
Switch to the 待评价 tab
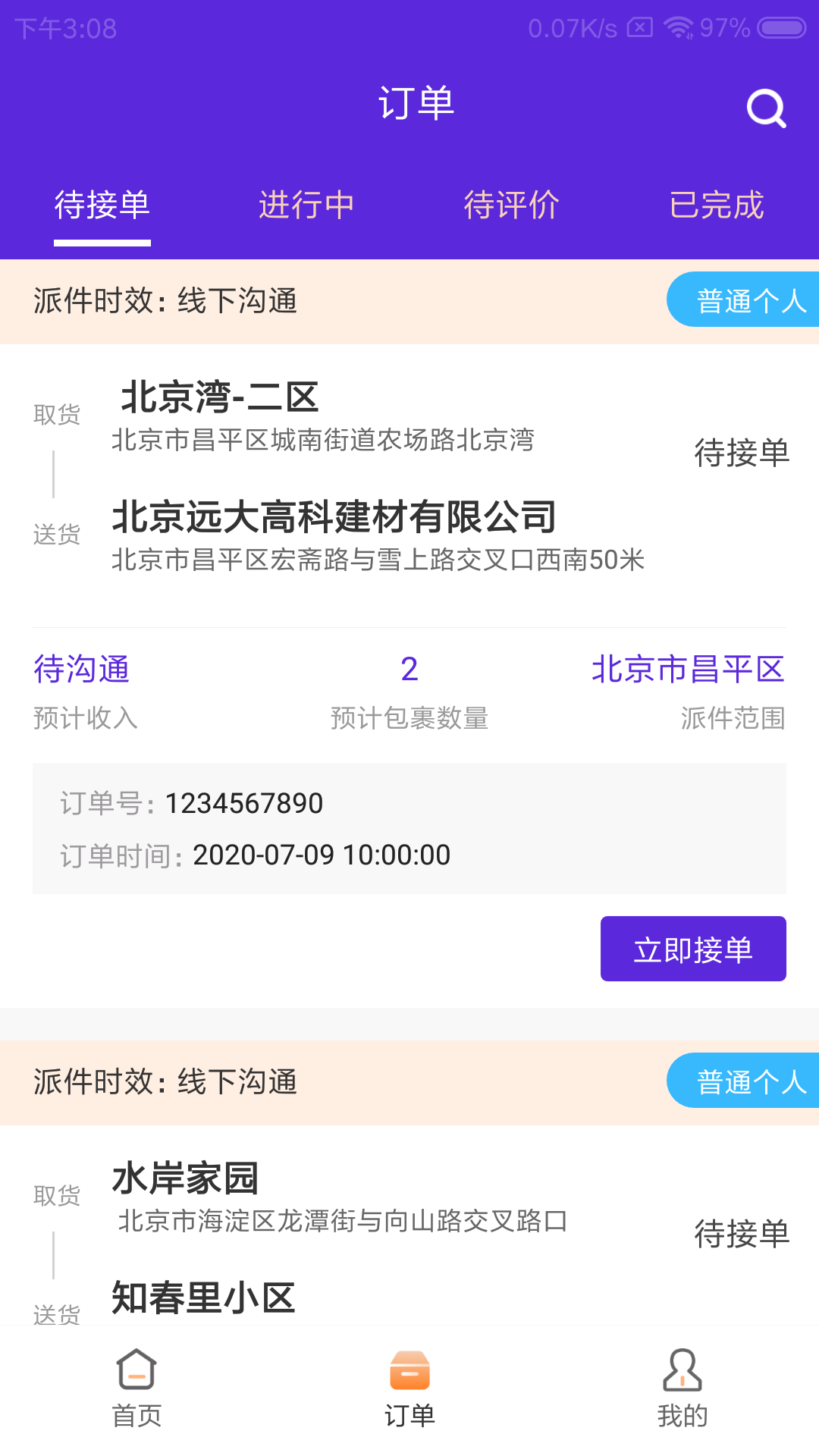coord(511,206)
